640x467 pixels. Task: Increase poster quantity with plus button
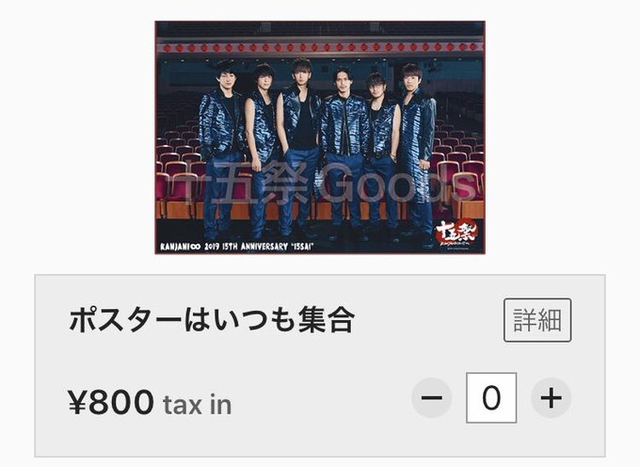point(551,398)
